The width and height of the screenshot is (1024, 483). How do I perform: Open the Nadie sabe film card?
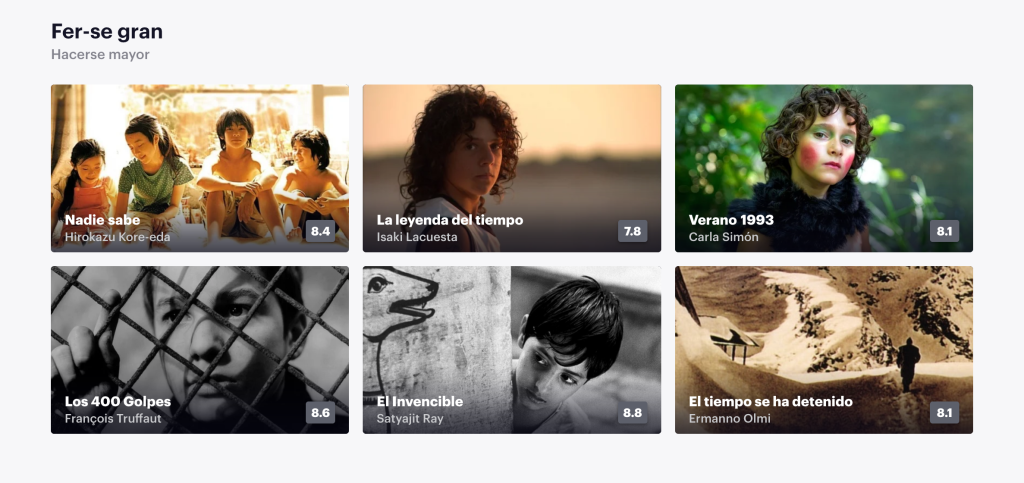click(200, 168)
